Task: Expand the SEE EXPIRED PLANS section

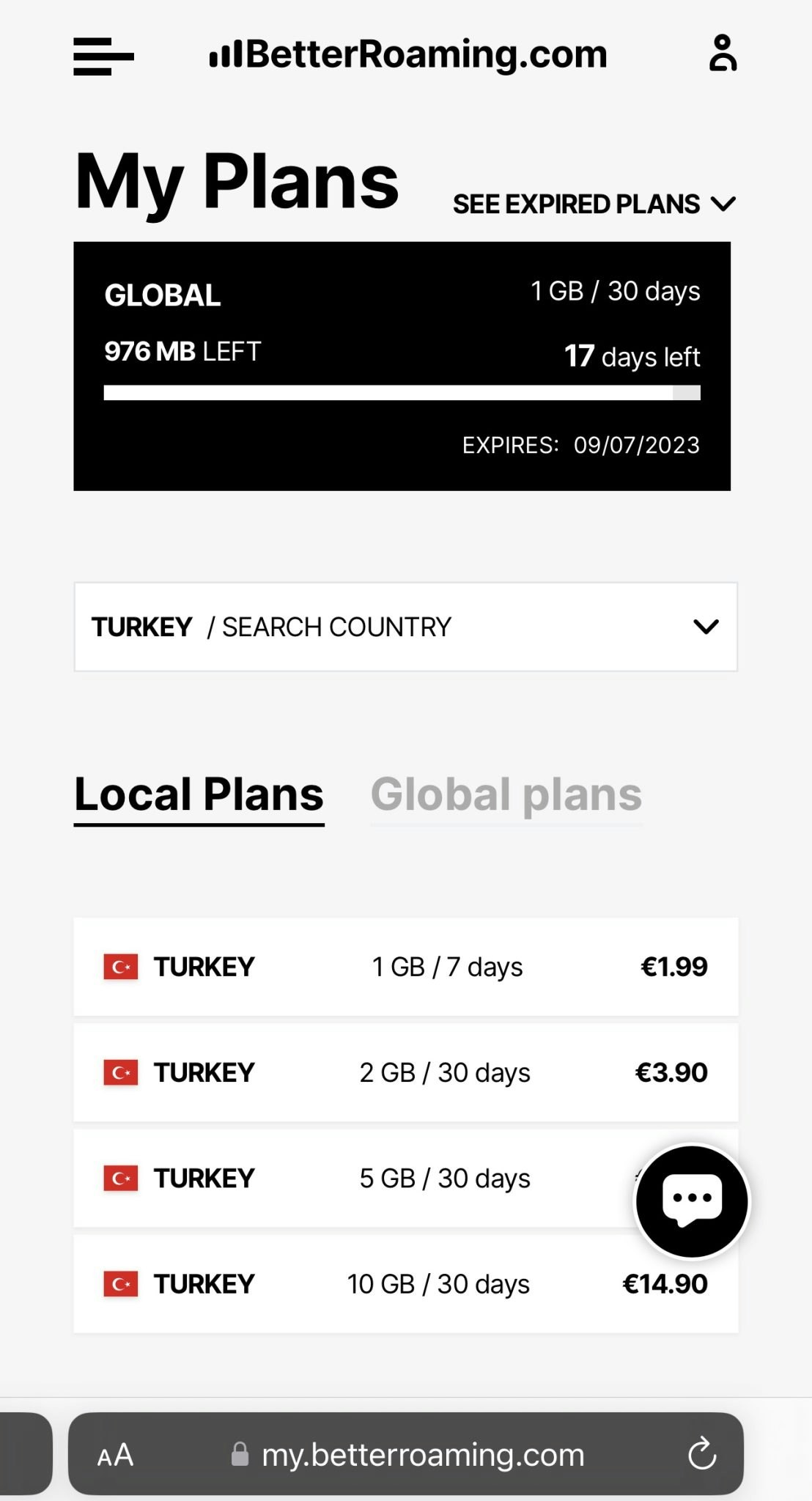Action: [x=594, y=204]
